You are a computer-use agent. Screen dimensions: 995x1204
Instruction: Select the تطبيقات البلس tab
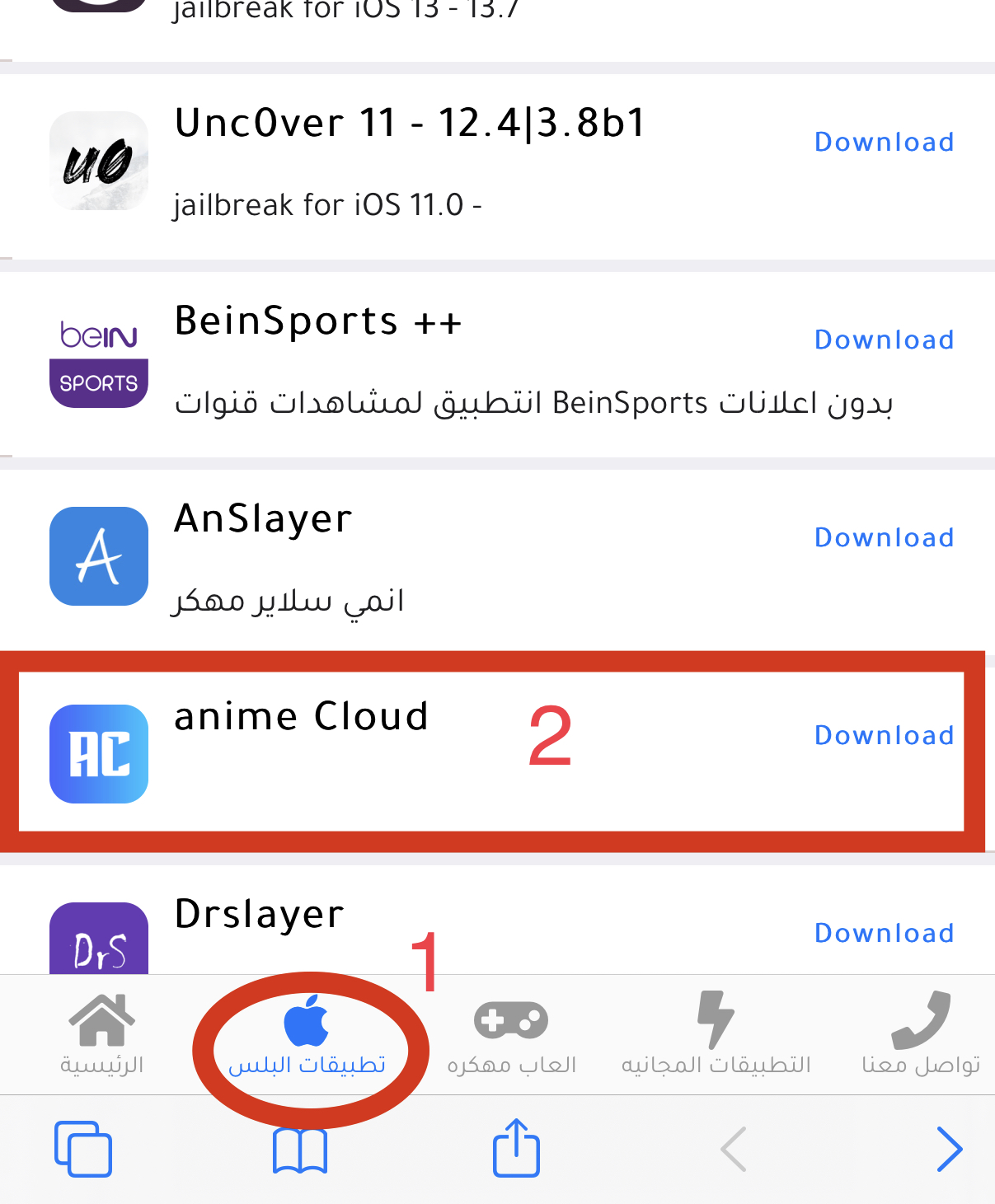tap(307, 1035)
